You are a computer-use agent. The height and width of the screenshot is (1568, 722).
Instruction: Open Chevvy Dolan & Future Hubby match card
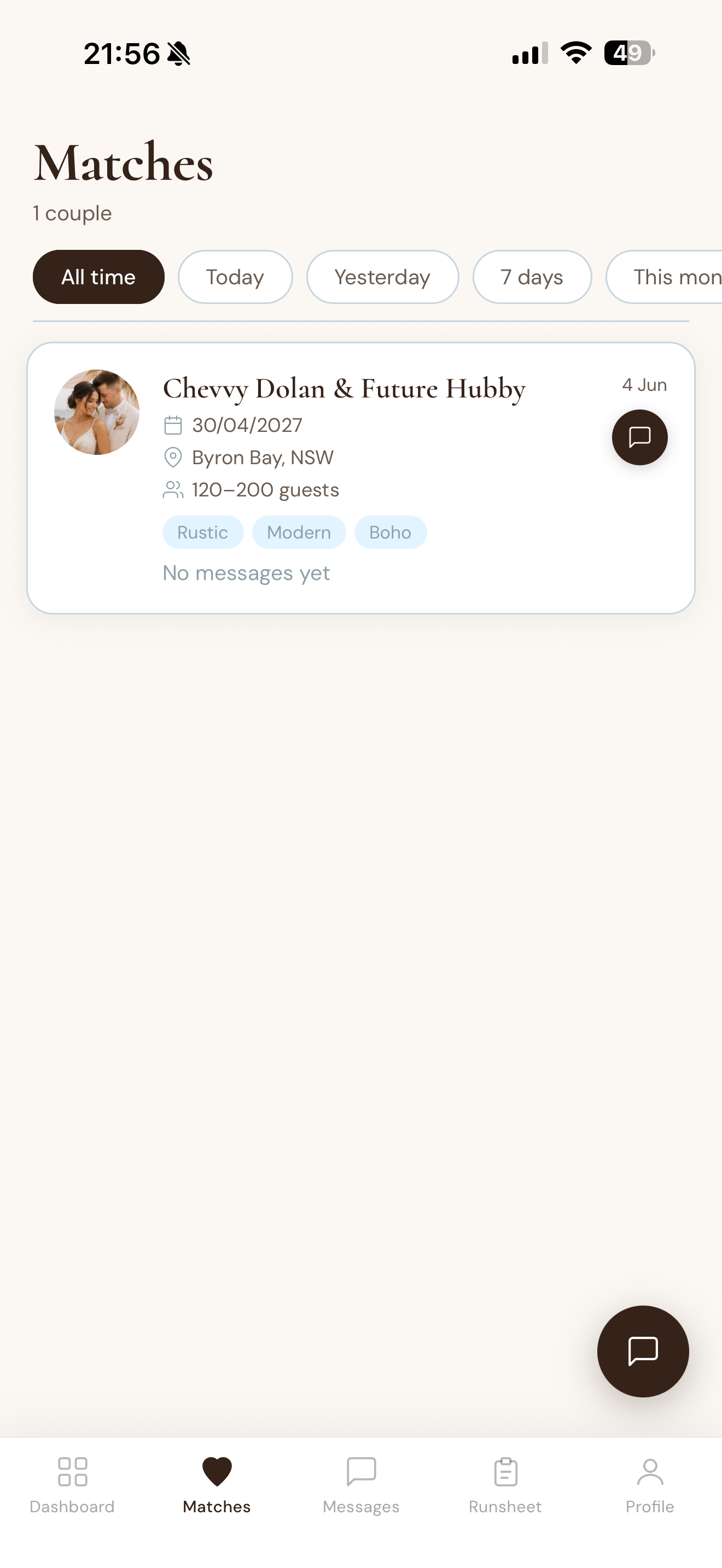[x=361, y=478]
